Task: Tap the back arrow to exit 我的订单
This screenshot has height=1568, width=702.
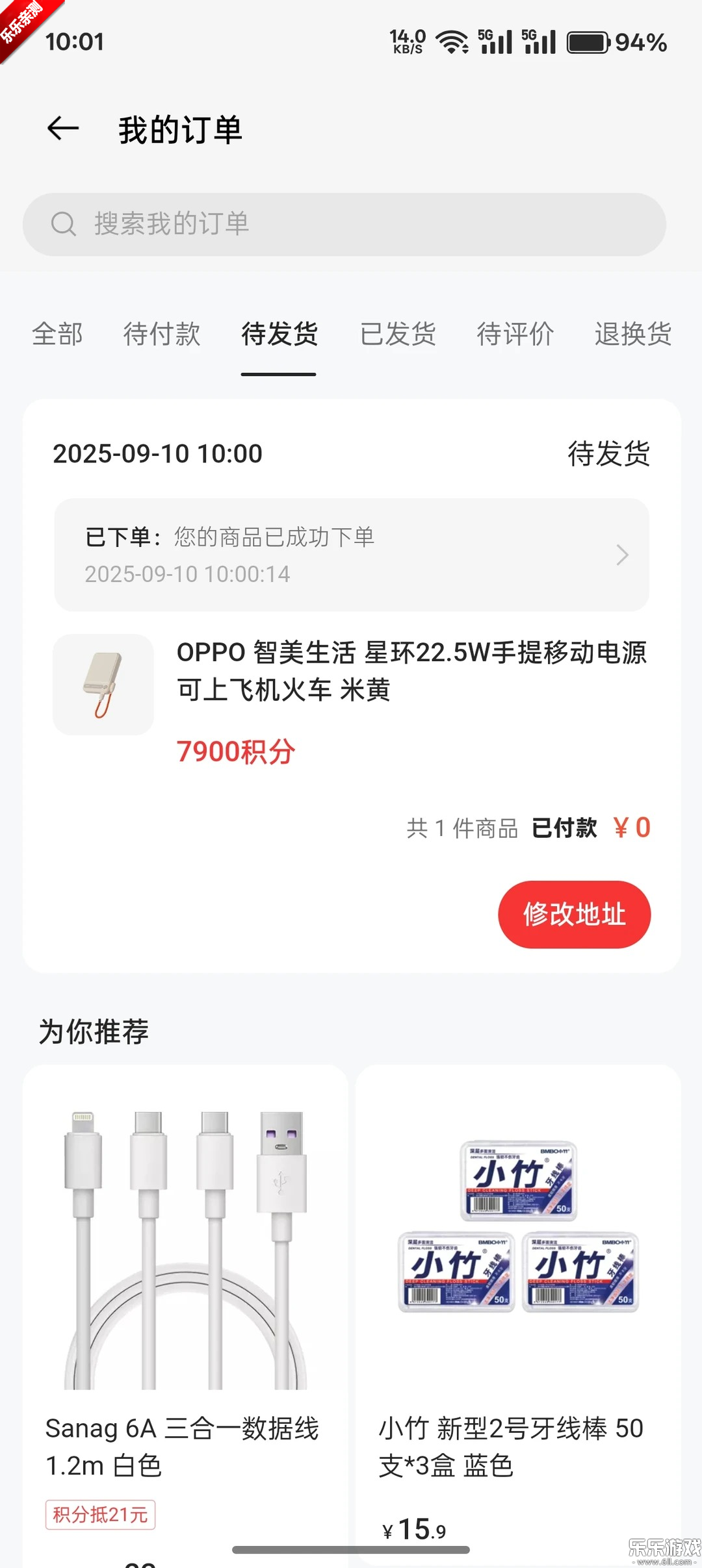Action: pos(62,130)
